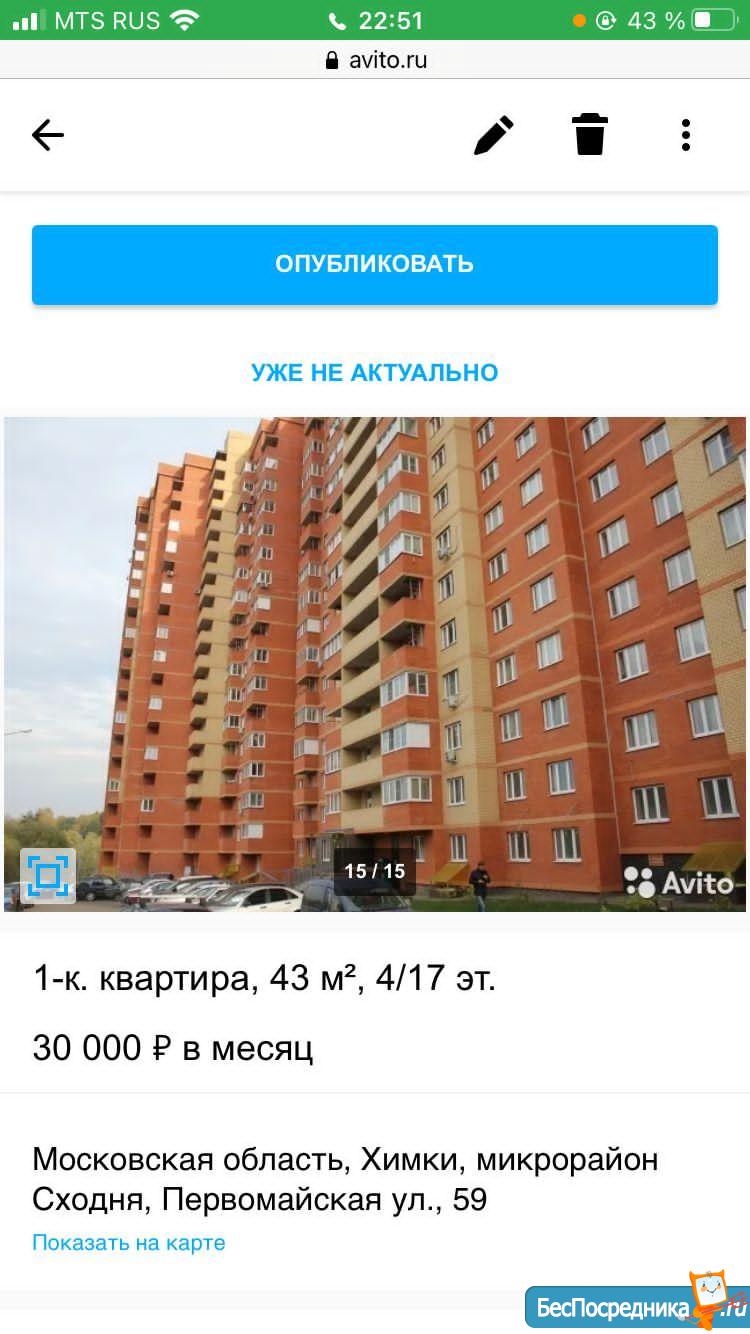The width and height of the screenshot is (750, 1334).
Task: Select Уже не актуально
Action: [x=375, y=373]
